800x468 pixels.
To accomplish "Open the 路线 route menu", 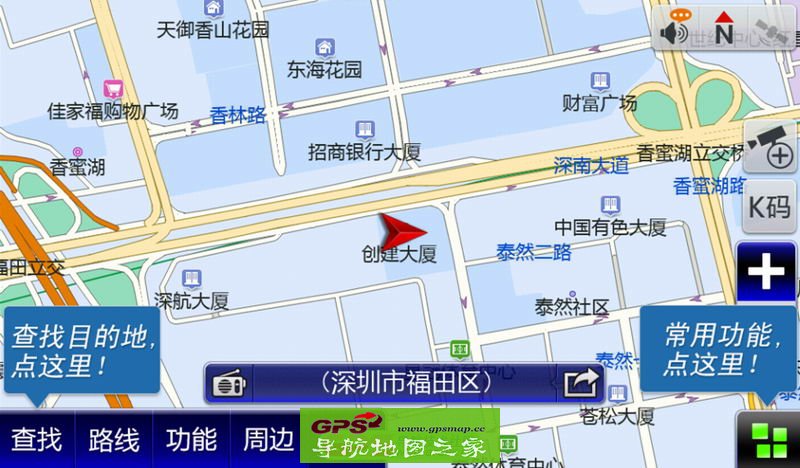I will (114, 440).
